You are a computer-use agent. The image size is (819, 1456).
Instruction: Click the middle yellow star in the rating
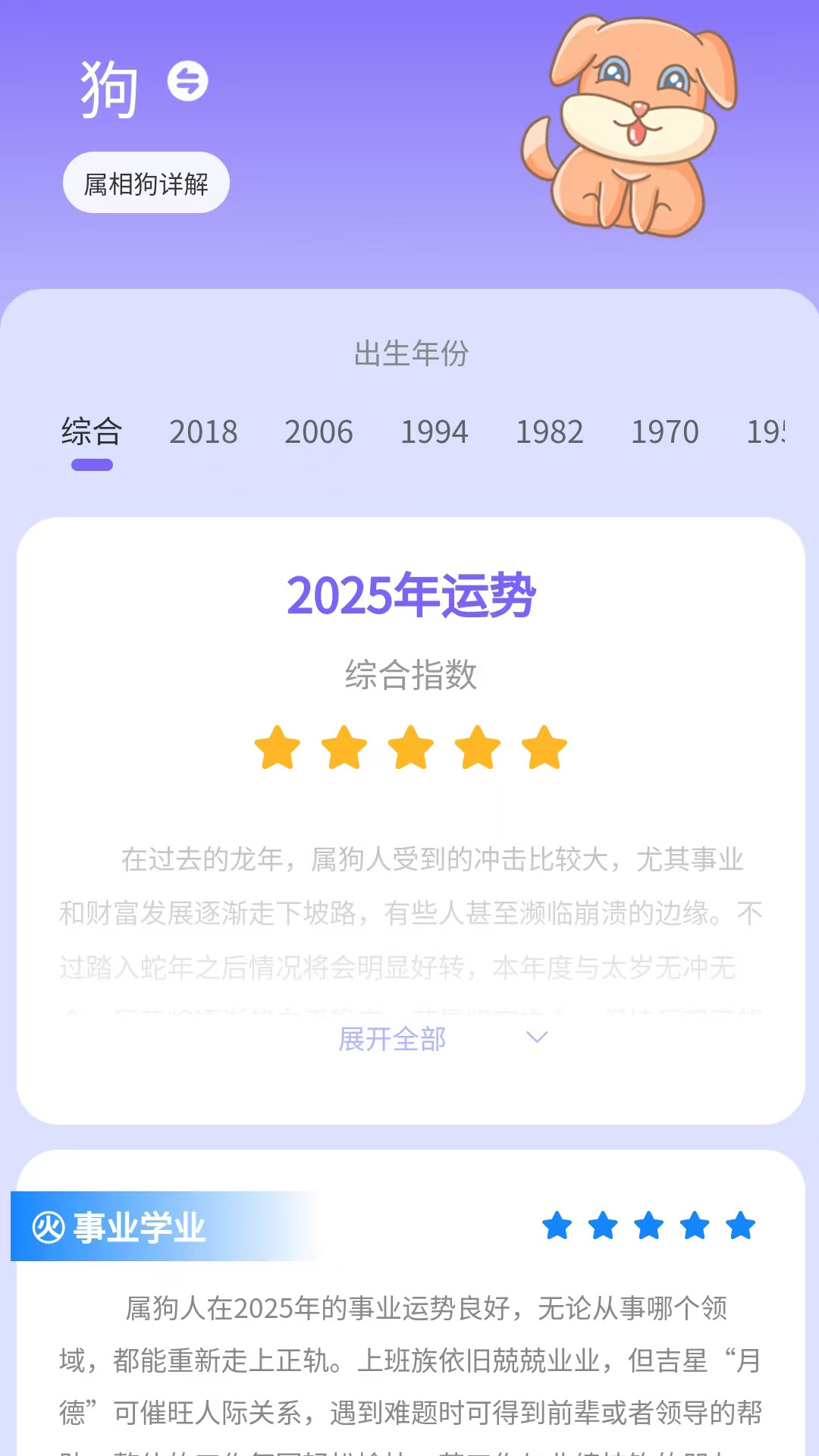tap(409, 749)
